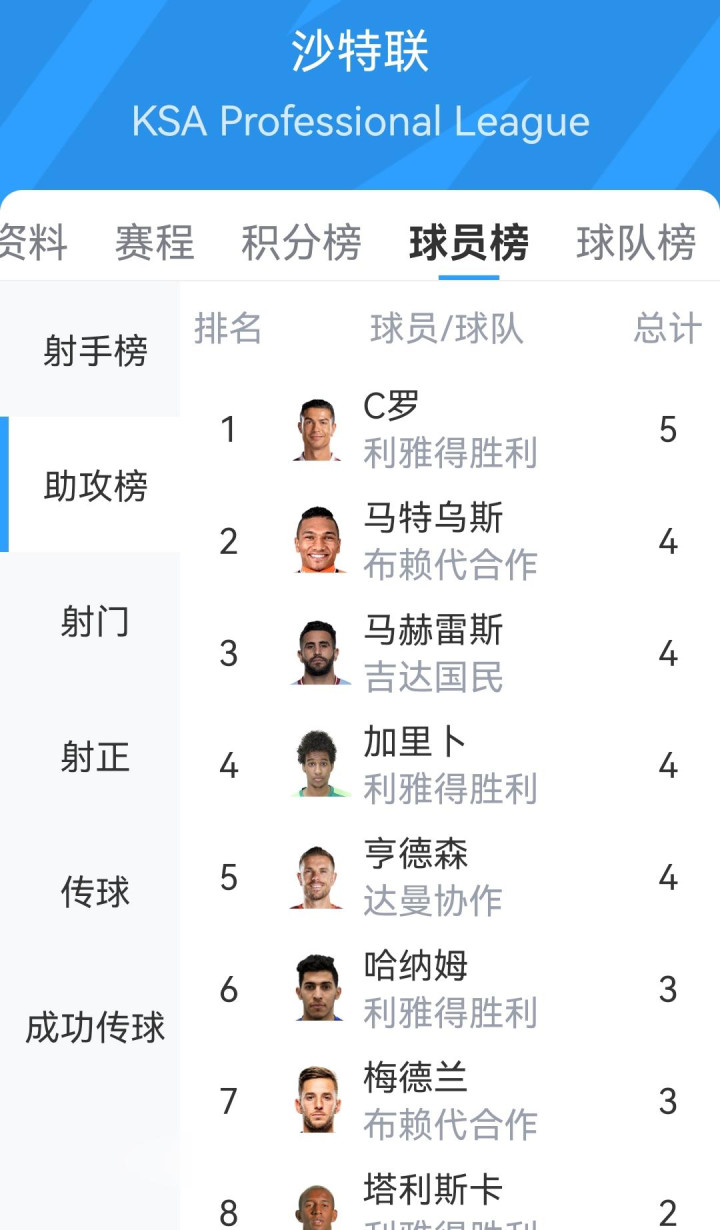Viewport: 720px width, 1230px height.
Task: Open the 传球 passes ranking
Action: 95,892
